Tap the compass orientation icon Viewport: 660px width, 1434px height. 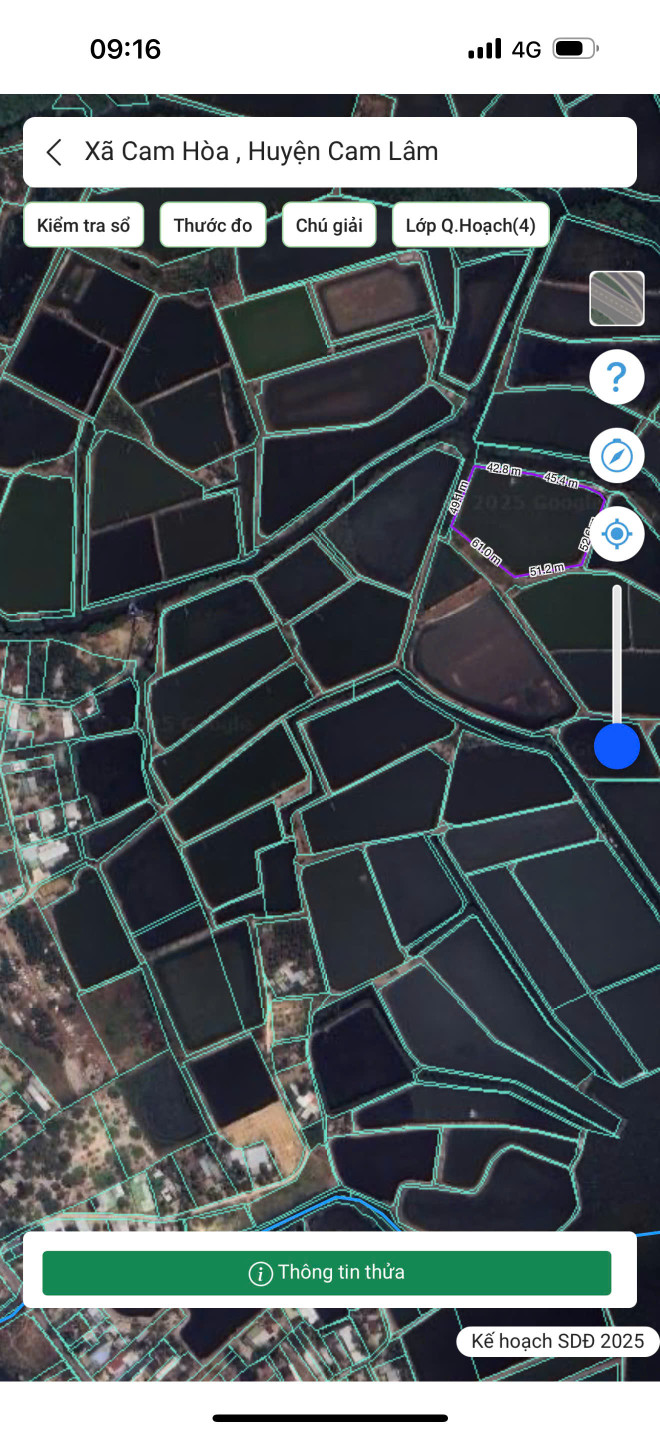click(616, 456)
